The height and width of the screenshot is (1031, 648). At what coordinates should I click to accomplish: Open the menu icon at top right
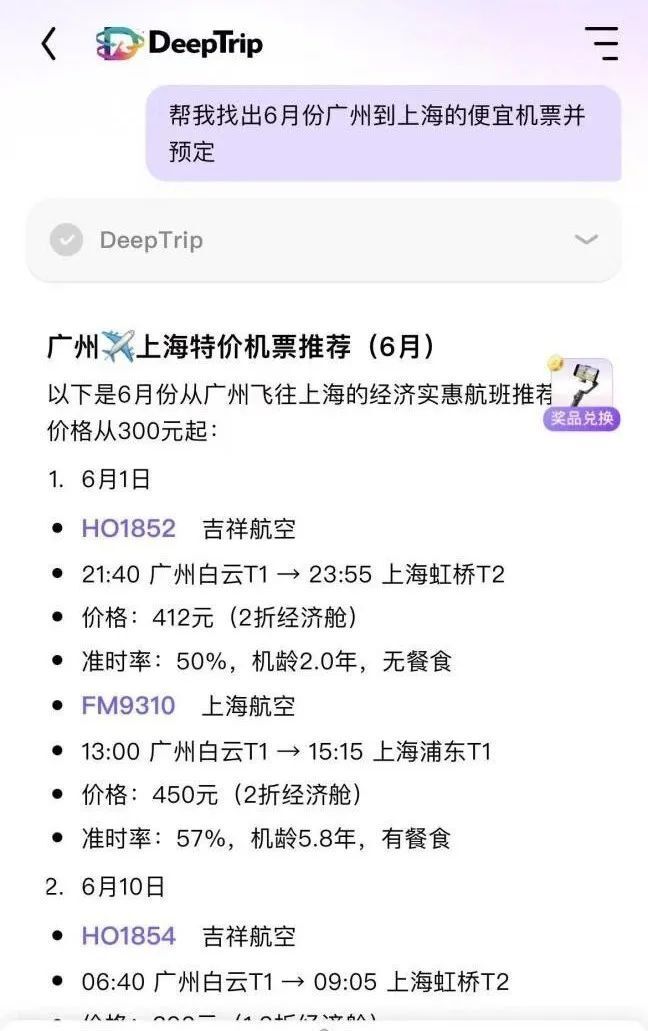click(x=601, y=44)
